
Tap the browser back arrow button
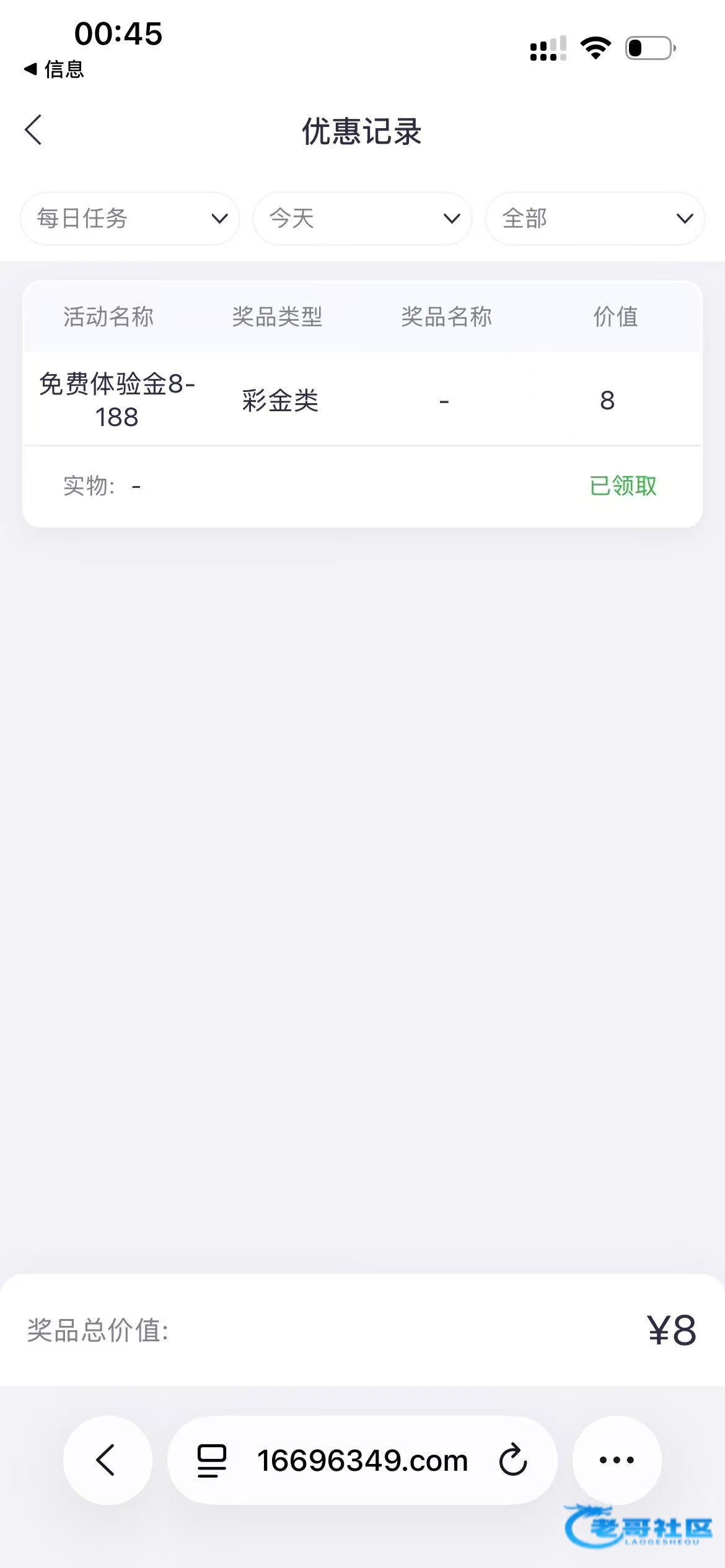(x=107, y=1460)
